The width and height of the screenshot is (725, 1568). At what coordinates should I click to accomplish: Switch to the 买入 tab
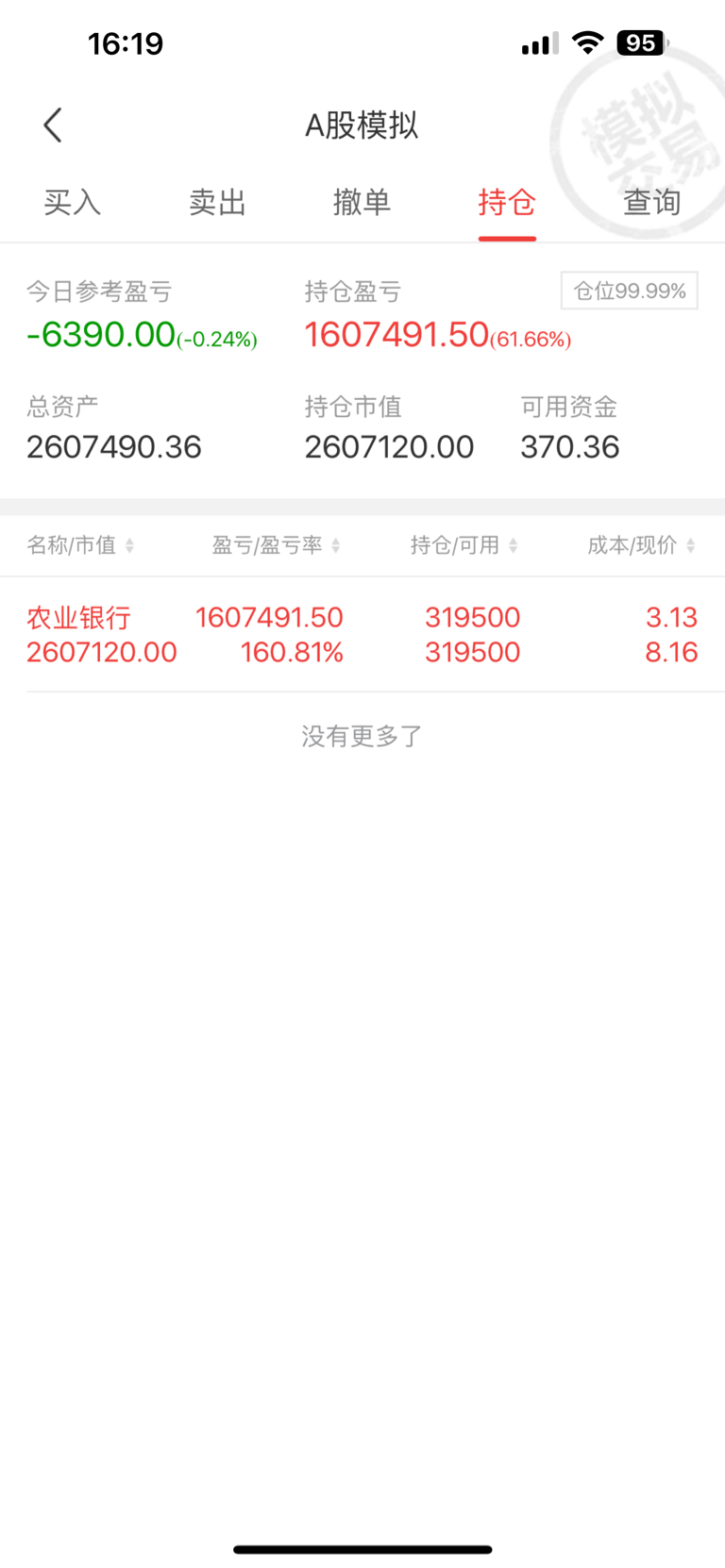coord(72,202)
